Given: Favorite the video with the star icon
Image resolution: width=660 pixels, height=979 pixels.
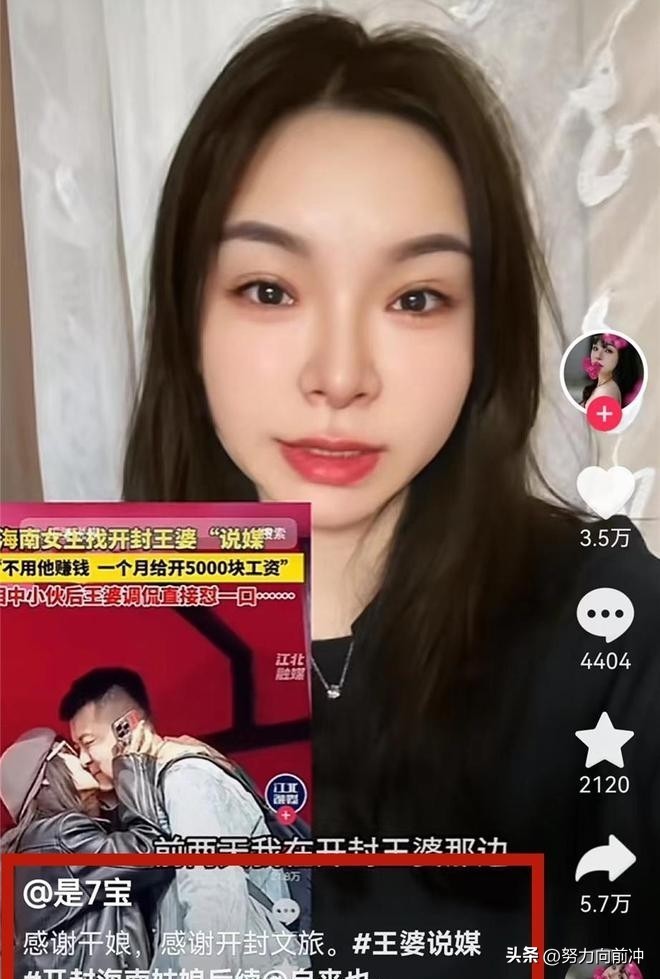Looking at the screenshot, I should click(x=605, y=741).
